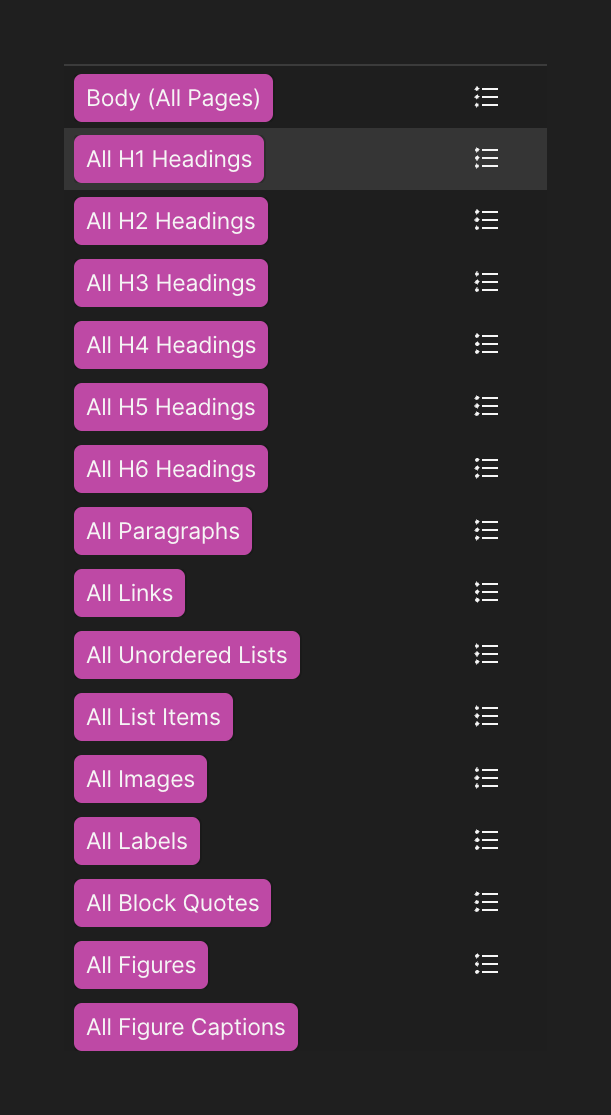Select the All Links tag
The height and width of the screenshot is (1115, 611).
coord(129,594)
